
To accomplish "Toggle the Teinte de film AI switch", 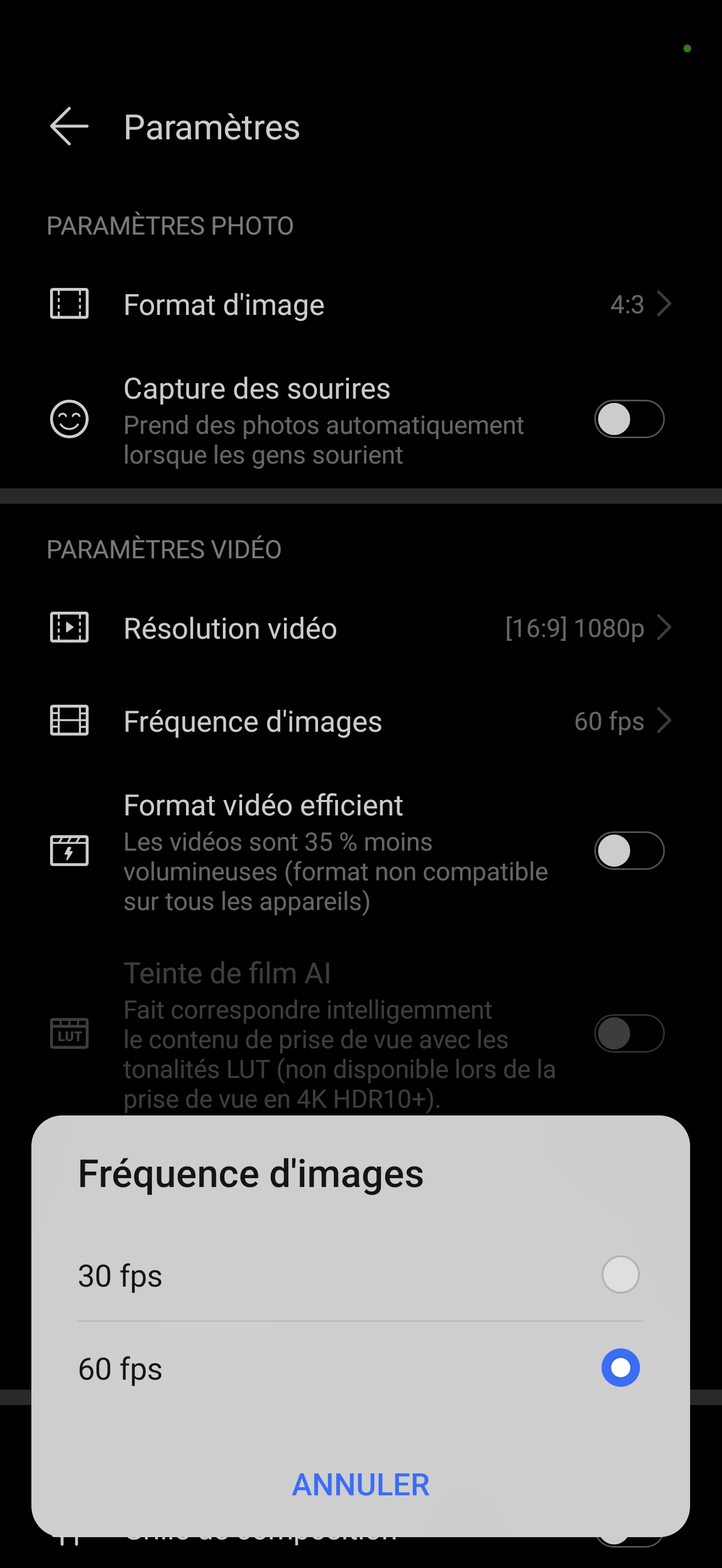I will point(629,1033).
